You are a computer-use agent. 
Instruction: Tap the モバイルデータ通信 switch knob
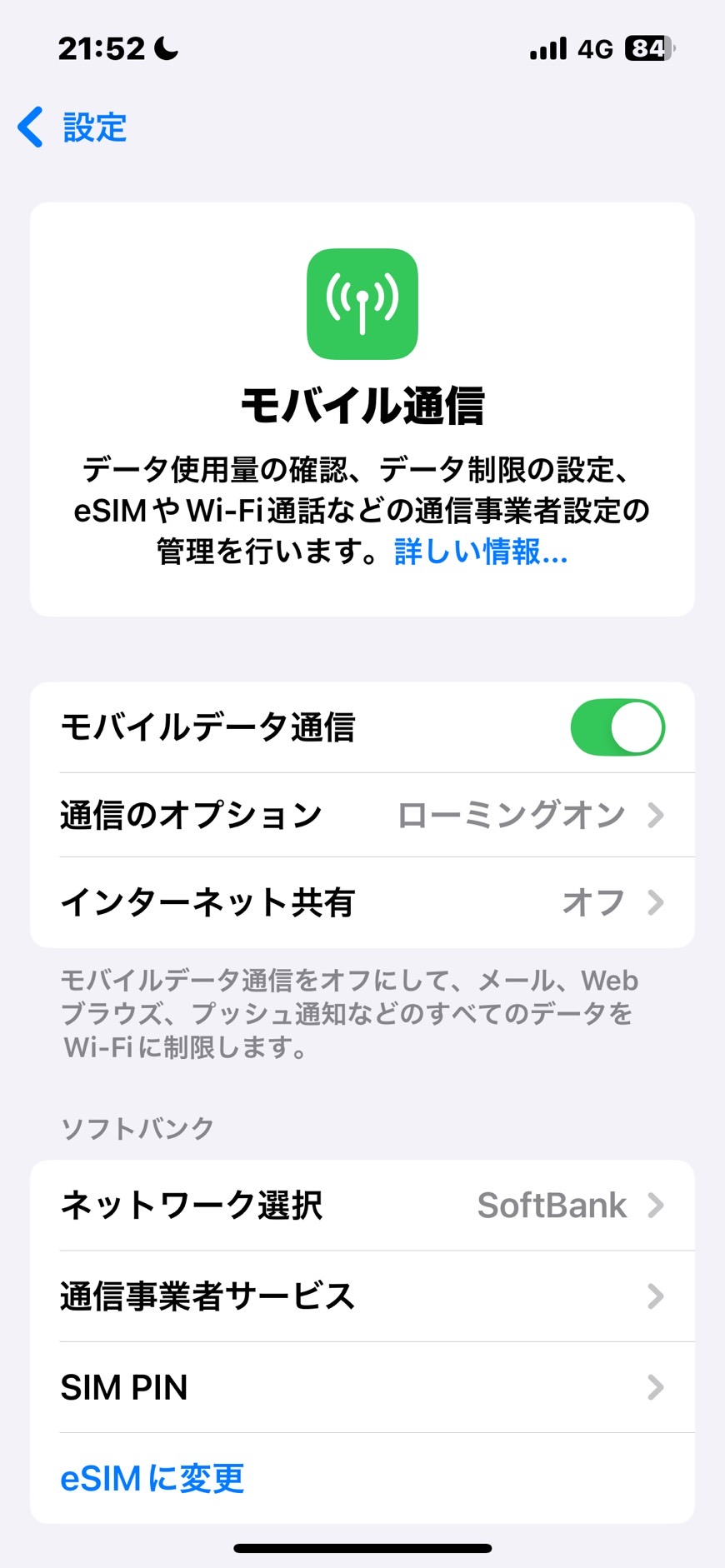[636, 727]
